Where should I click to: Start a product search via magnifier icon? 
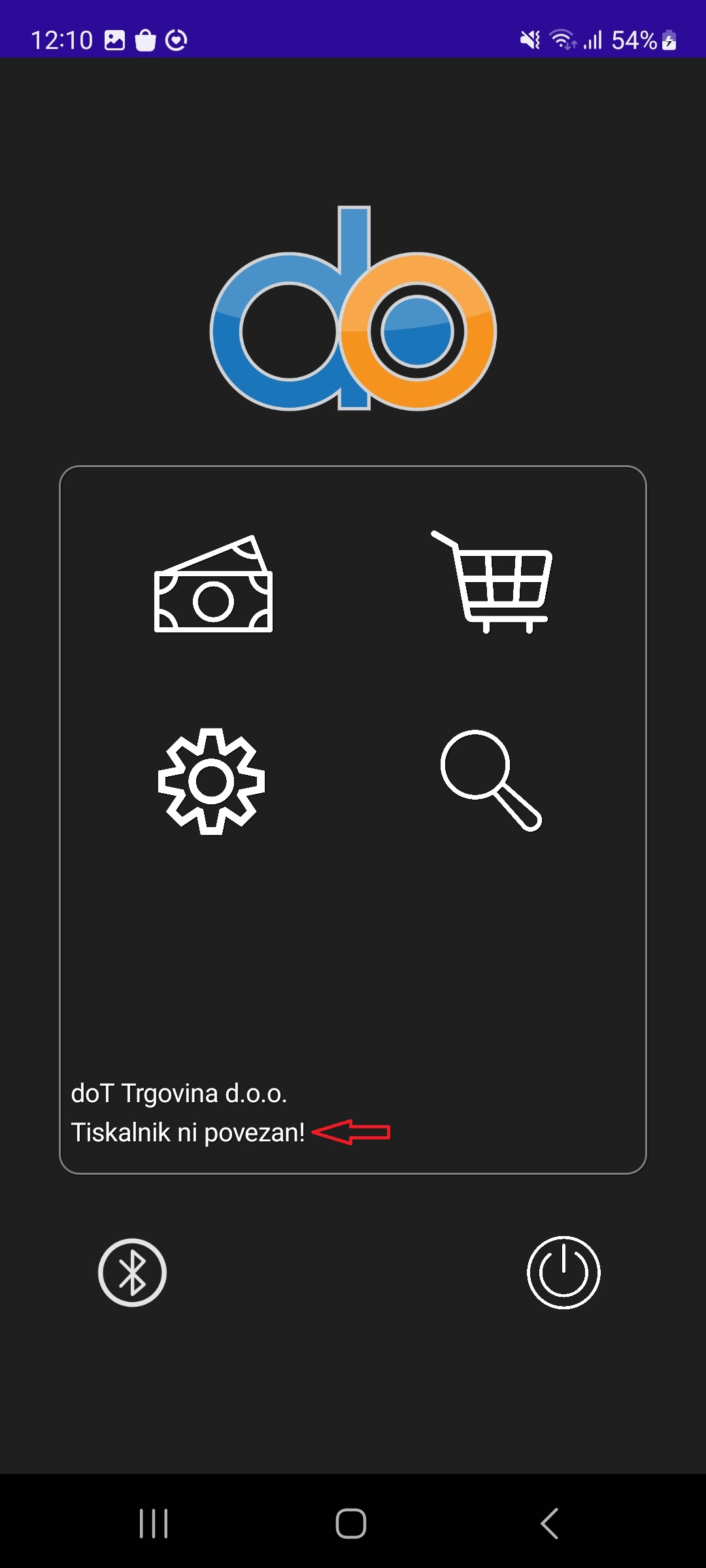(x=490, y=781)
